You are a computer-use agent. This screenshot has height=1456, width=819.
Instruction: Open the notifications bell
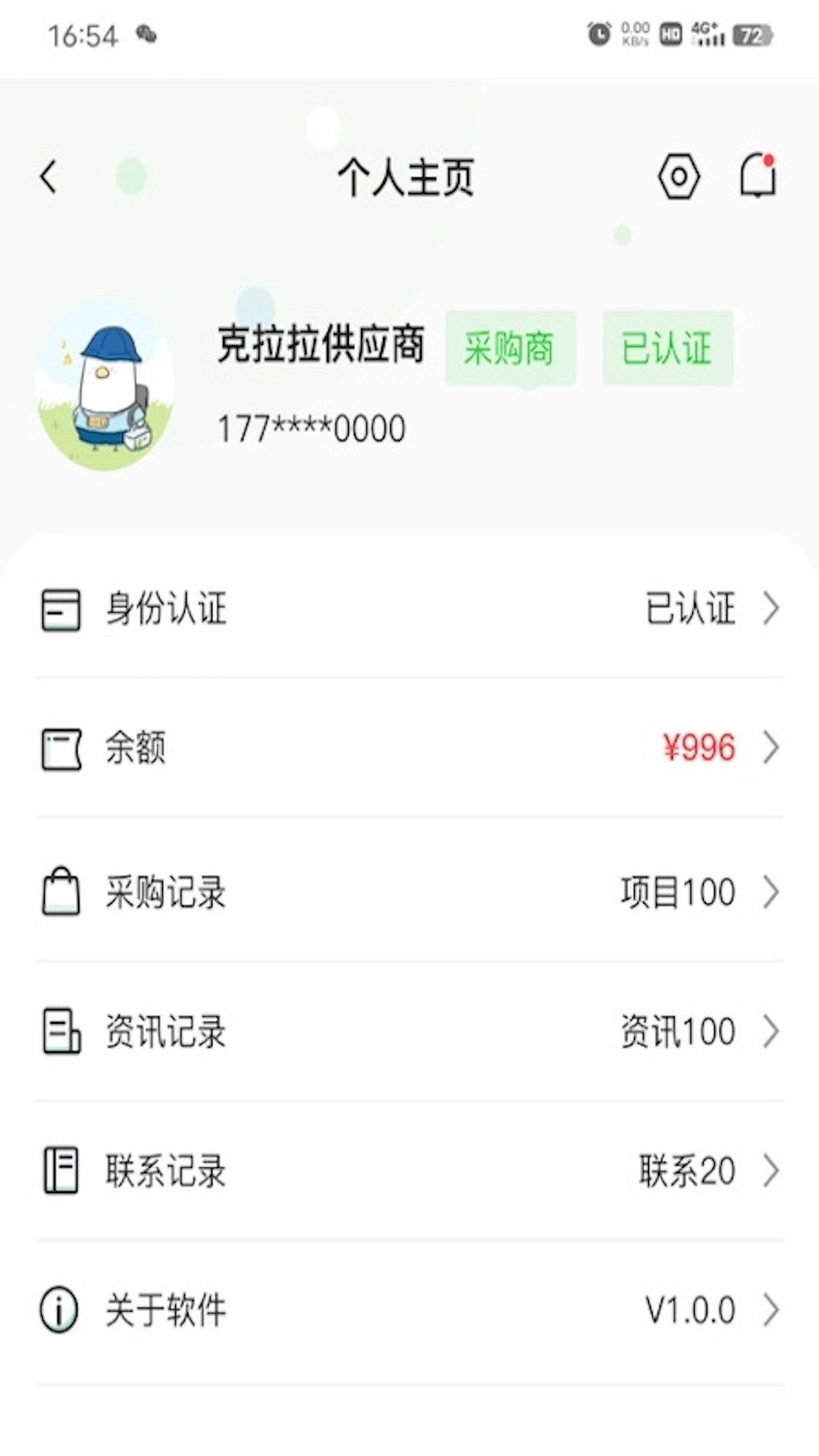(x=758, y=176)
